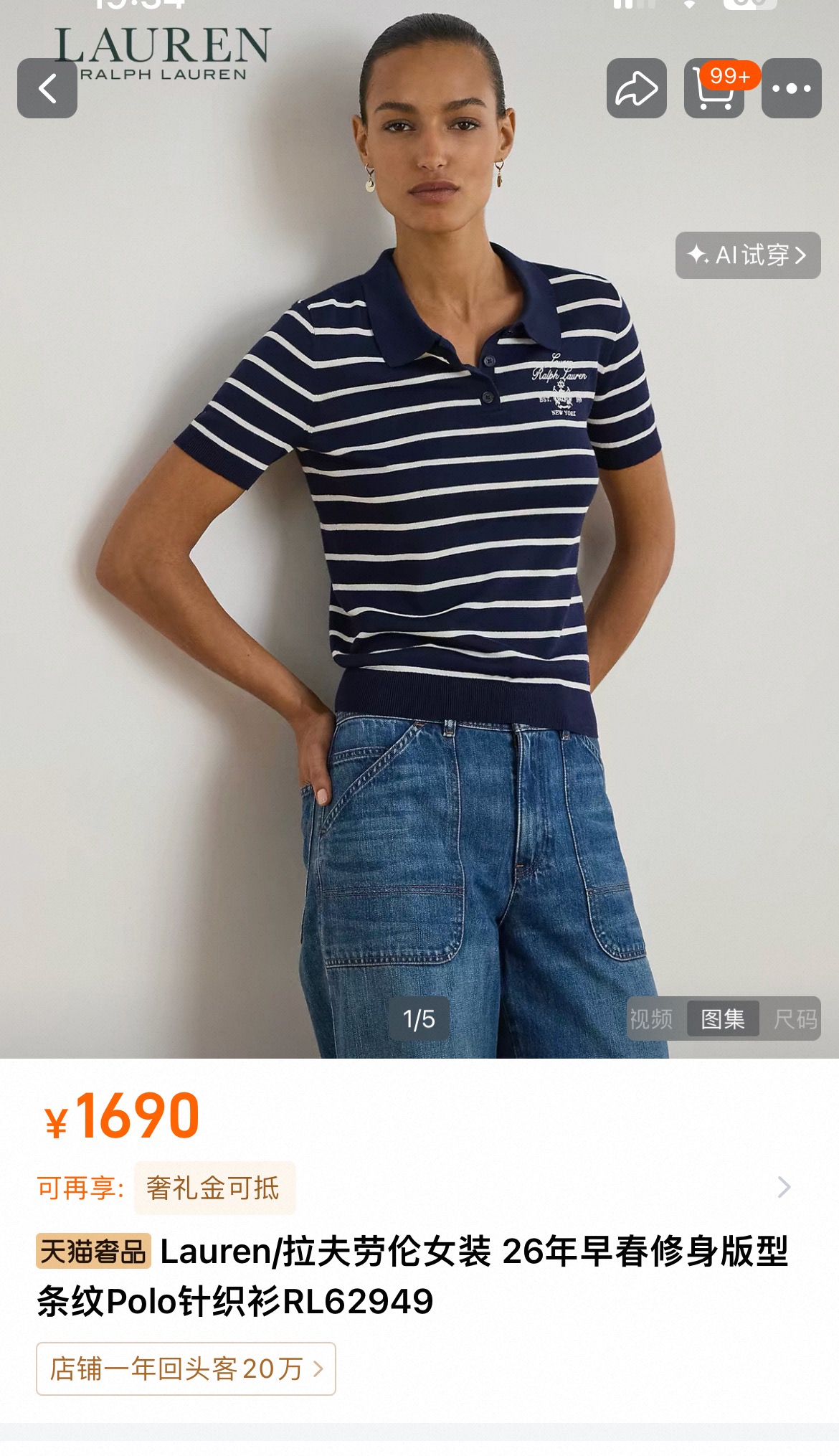839x1456 pixels.
Task: Share this product
Action: [637, 88]
